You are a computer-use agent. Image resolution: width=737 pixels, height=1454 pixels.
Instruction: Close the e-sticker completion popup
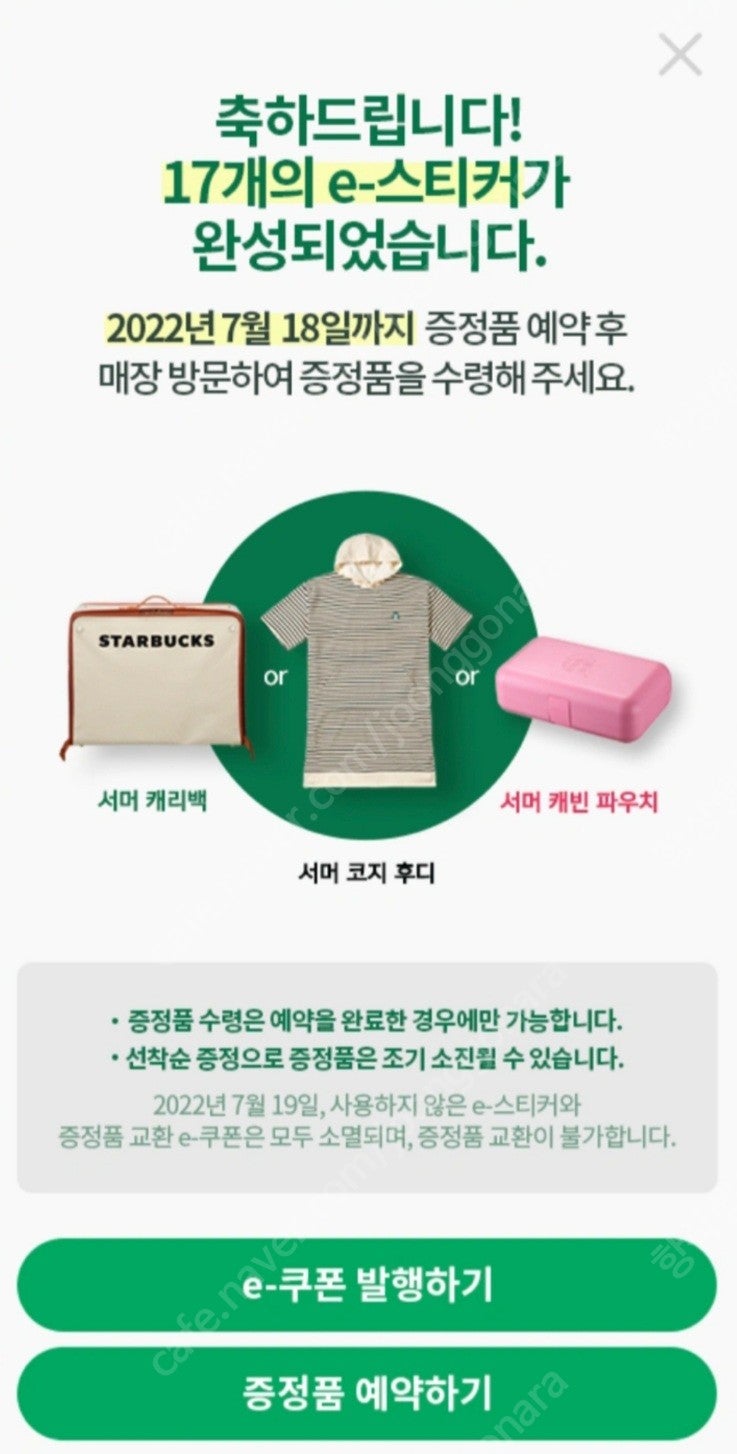[x=680, y=56]
